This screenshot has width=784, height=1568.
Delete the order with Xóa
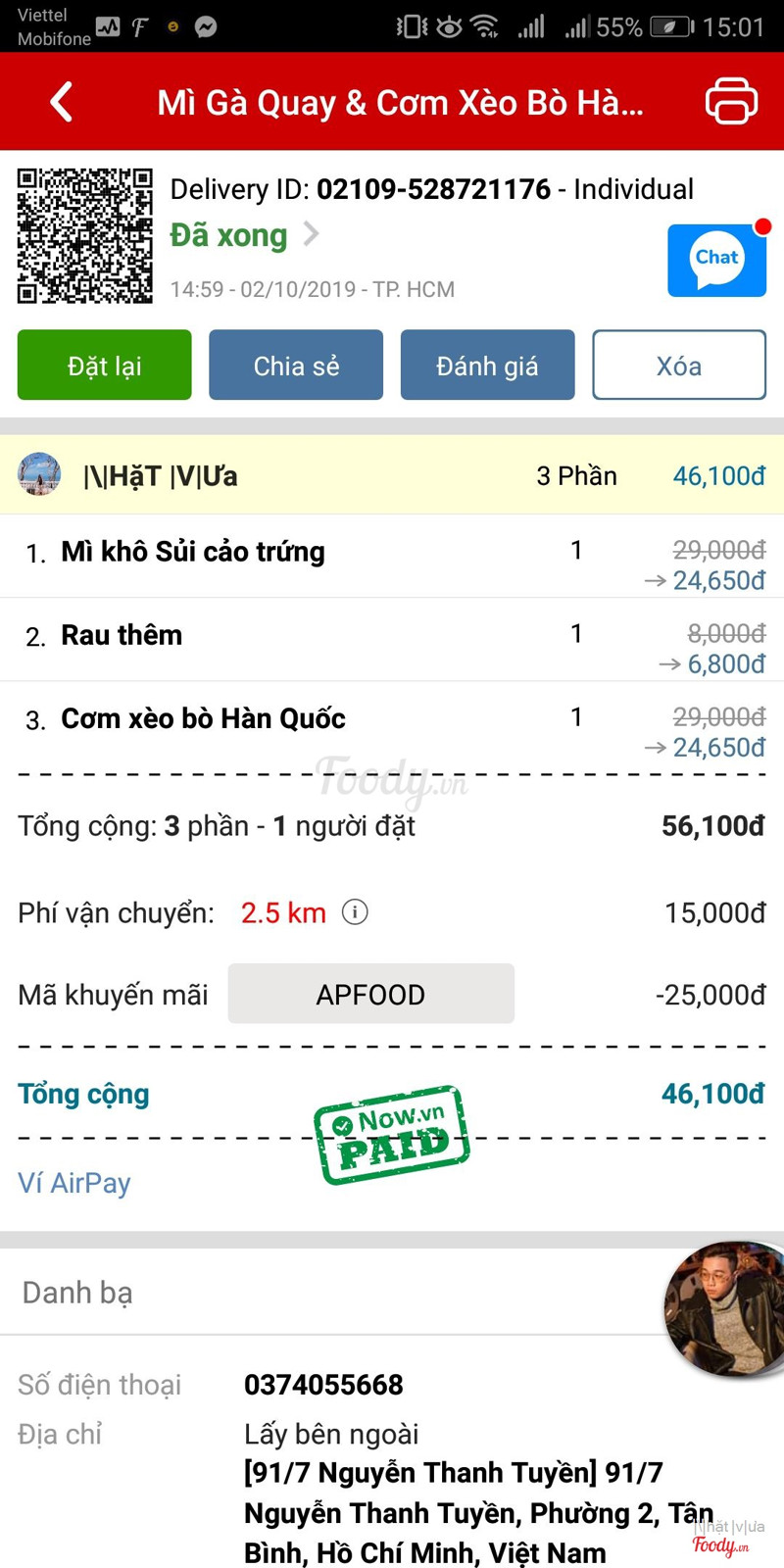678,366
